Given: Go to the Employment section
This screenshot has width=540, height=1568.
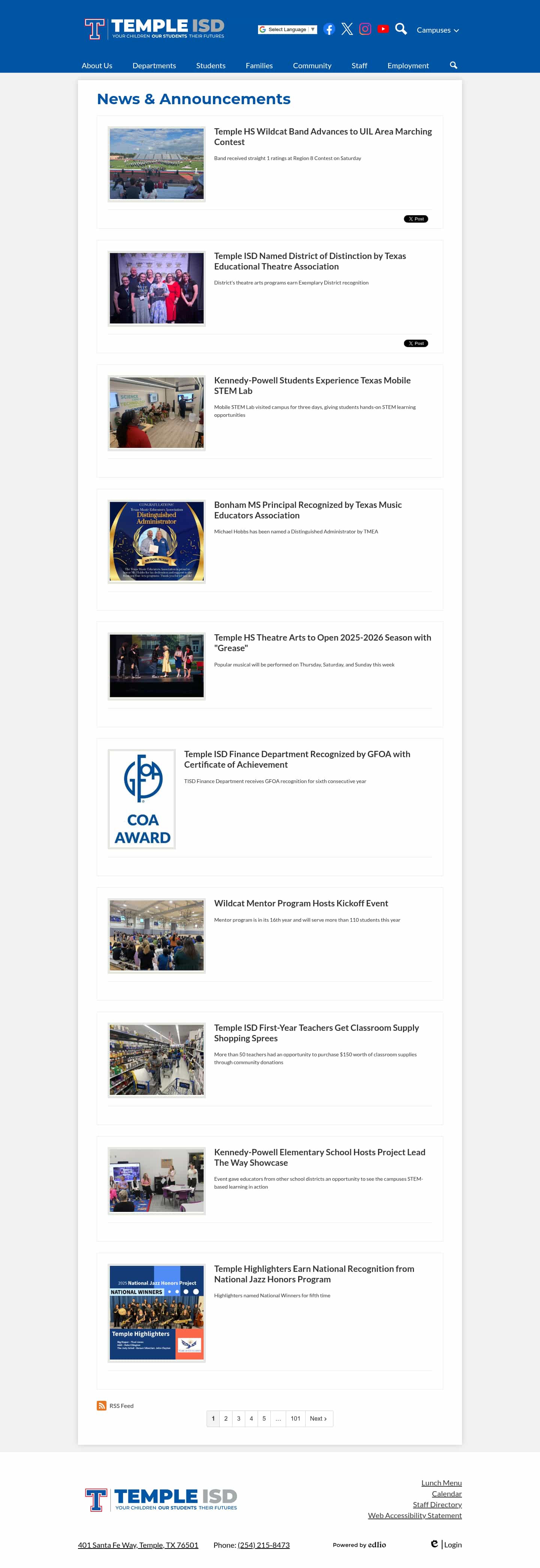Looking at the screenshot, I should [x=408, y=66].
